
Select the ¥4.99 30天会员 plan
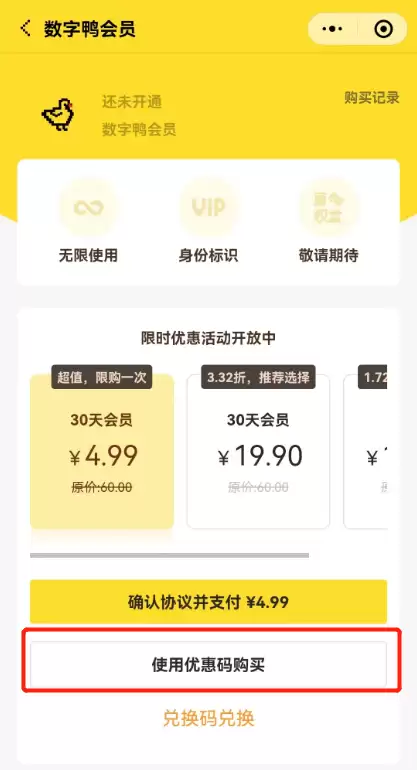click(x=102, y=451)
